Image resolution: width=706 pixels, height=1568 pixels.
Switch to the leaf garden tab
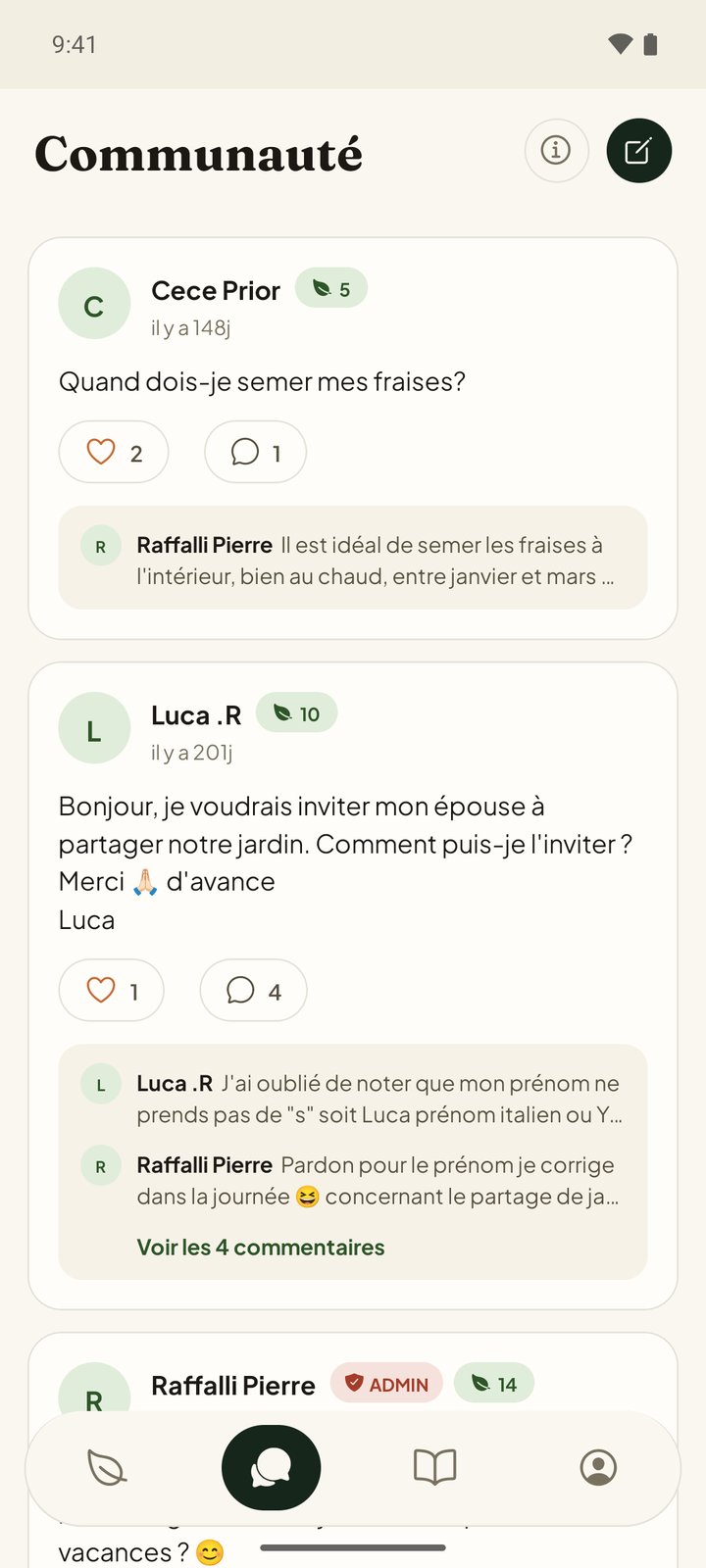click(x=107, y=1467)
